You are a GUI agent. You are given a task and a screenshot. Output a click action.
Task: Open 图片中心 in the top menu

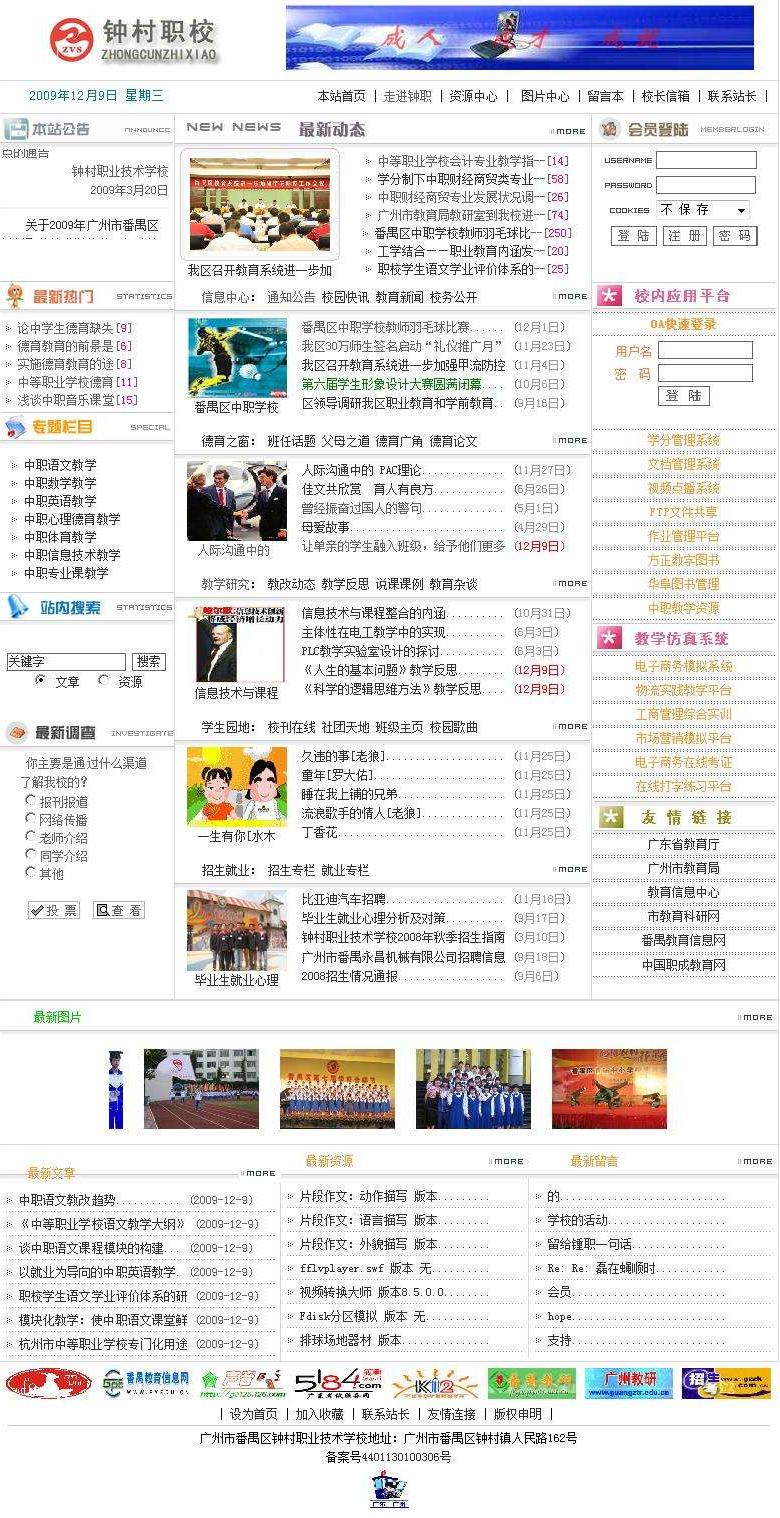click(544, 96)
